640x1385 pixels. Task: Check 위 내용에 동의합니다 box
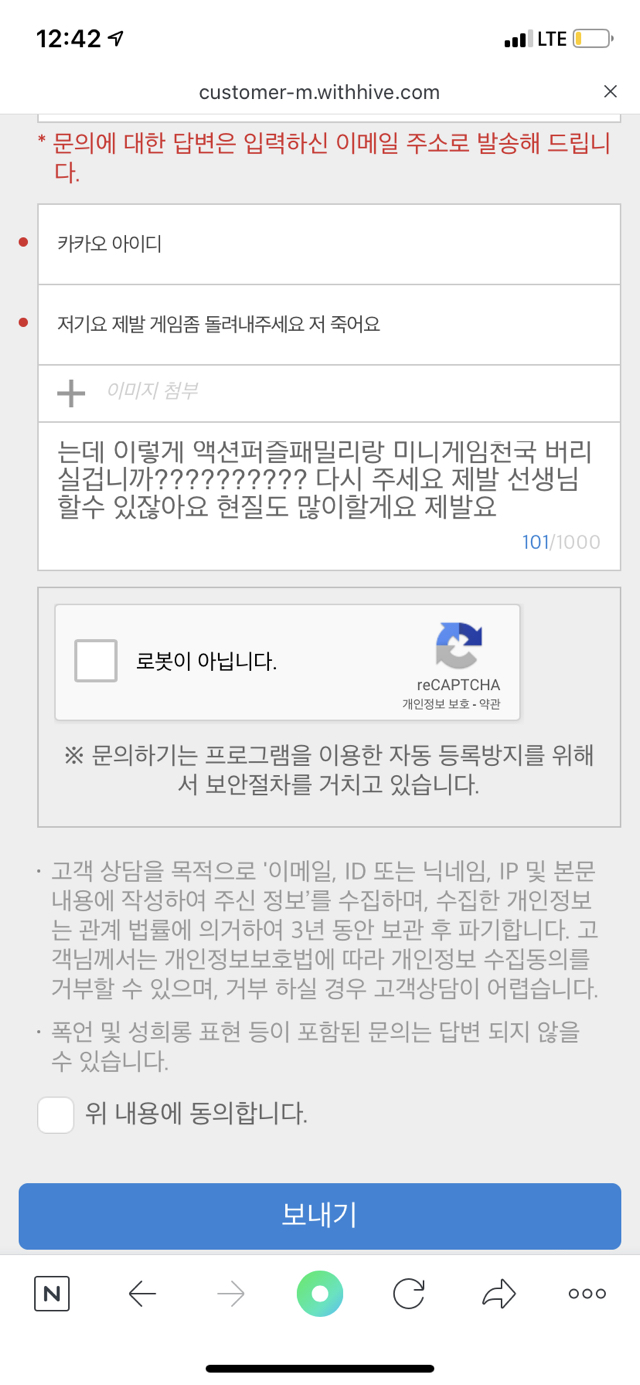56,1114
